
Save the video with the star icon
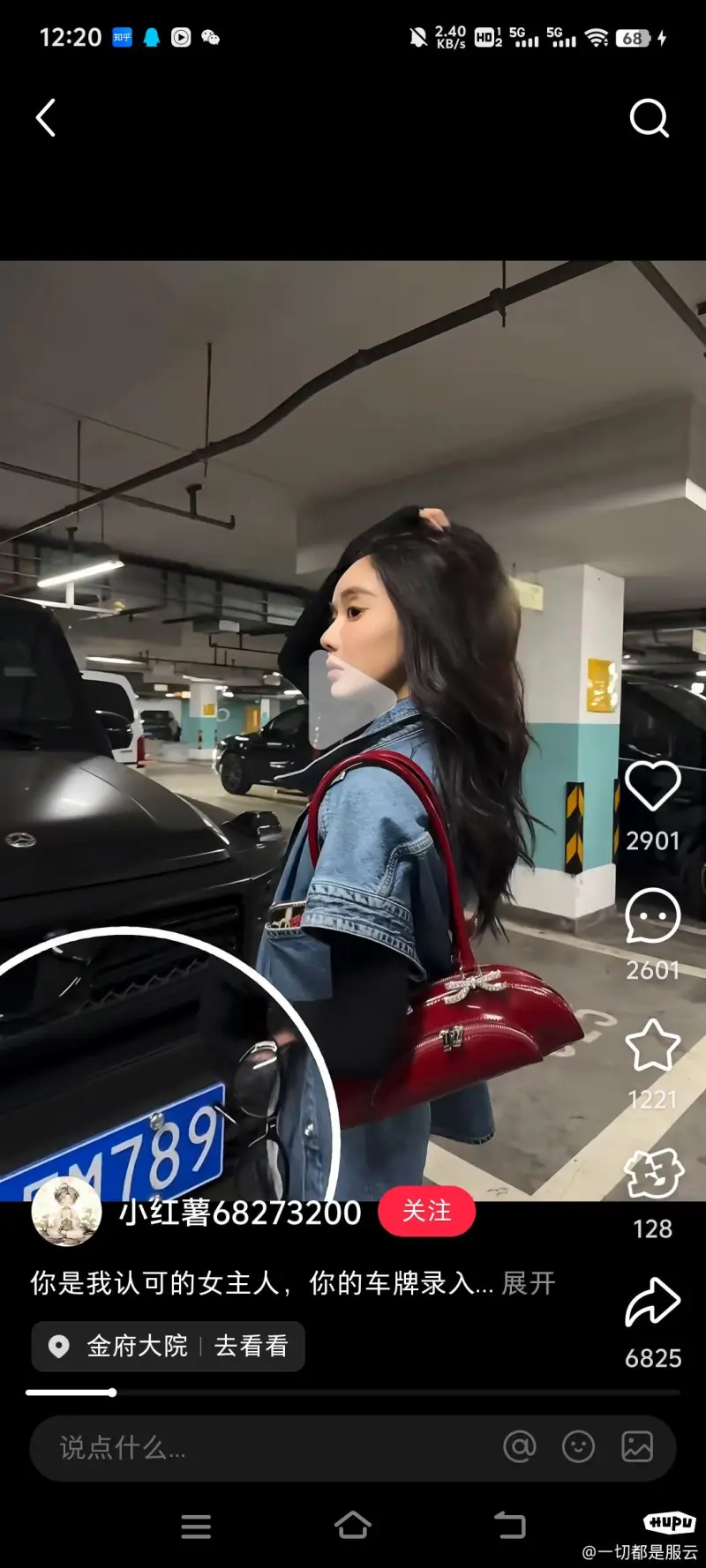[652, 1045]
